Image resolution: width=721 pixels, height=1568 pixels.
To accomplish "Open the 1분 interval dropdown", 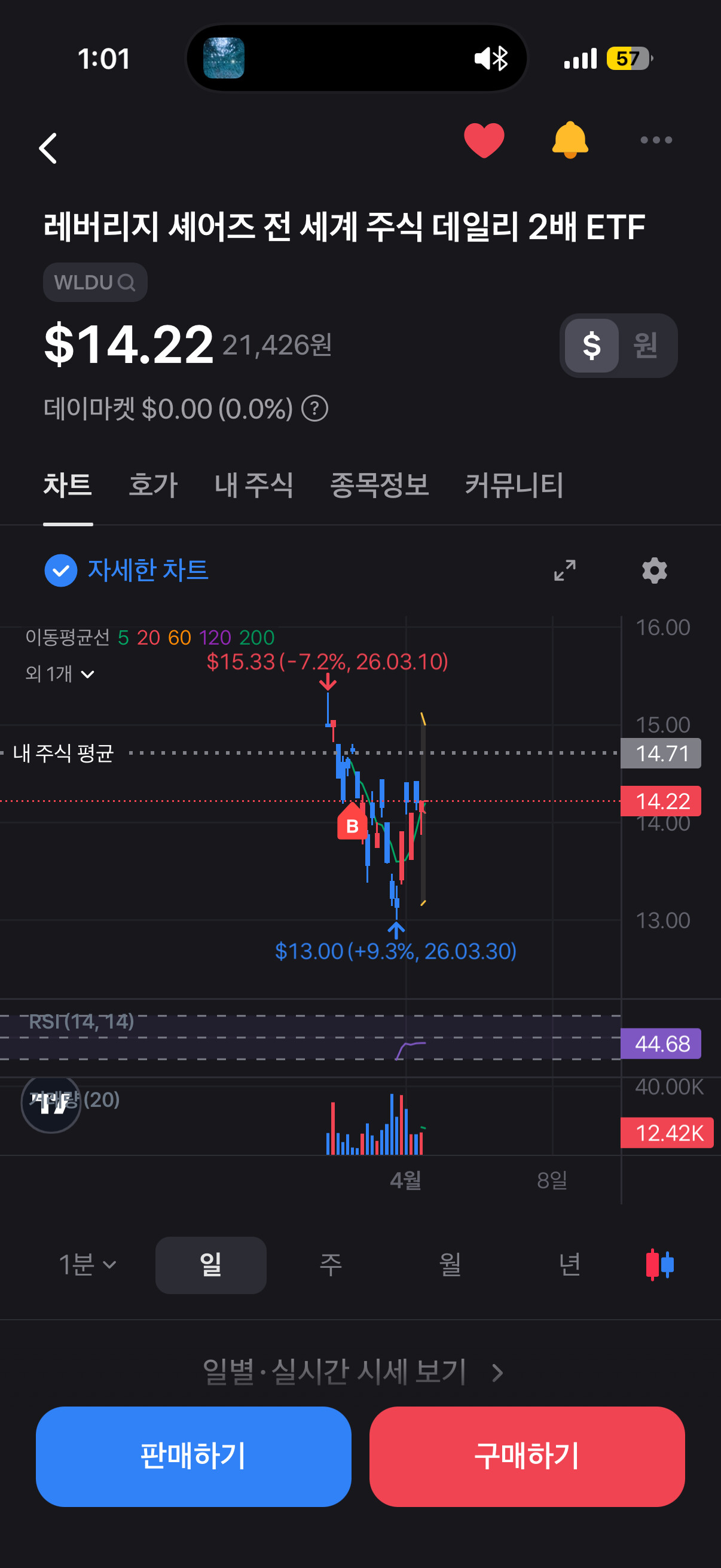I will coord(87,1264).
